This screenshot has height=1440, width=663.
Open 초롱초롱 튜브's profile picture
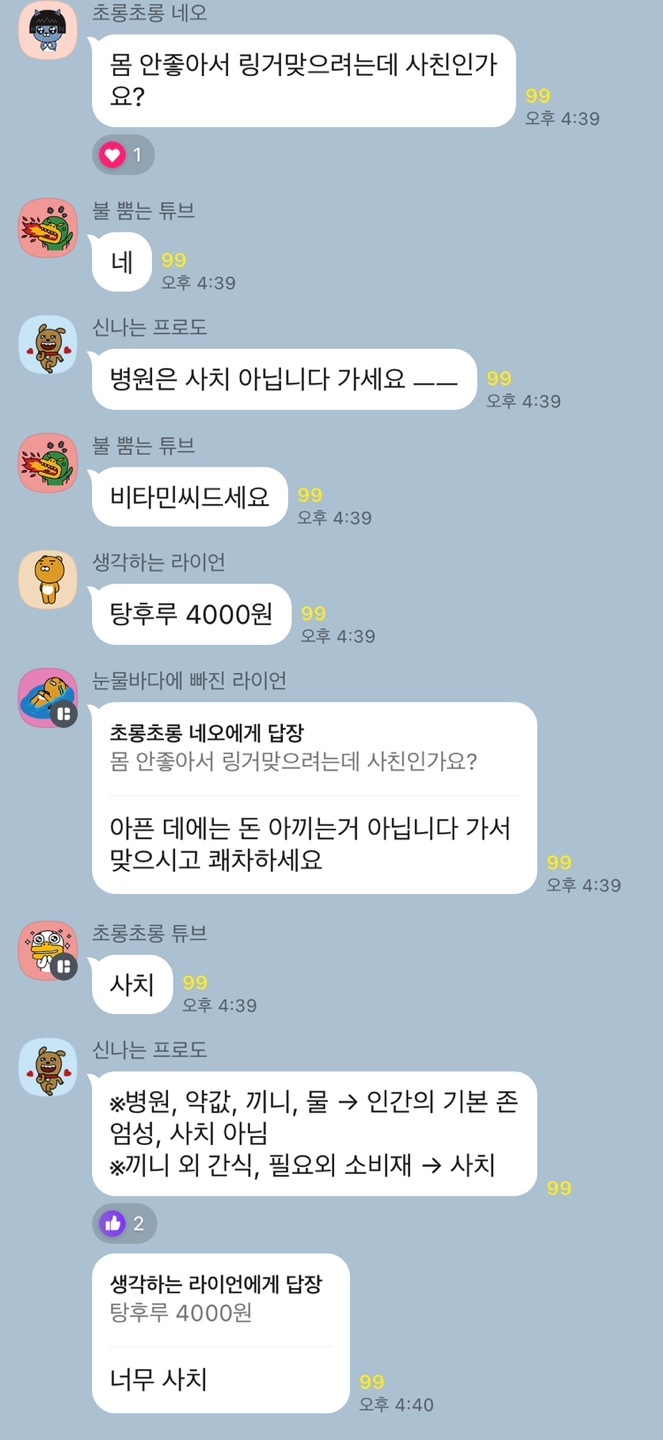(47, 951)
